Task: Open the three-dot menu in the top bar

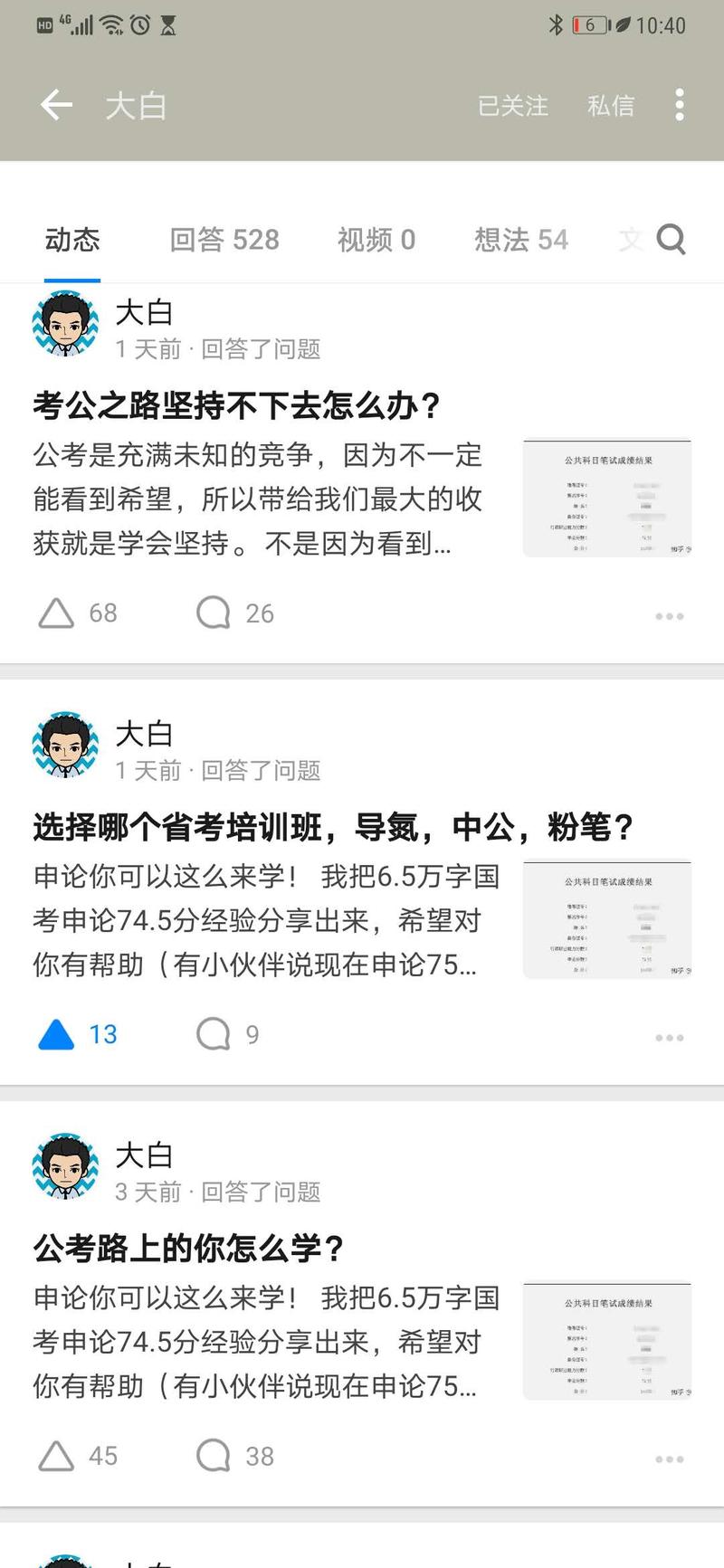Action: coord(680,105)
